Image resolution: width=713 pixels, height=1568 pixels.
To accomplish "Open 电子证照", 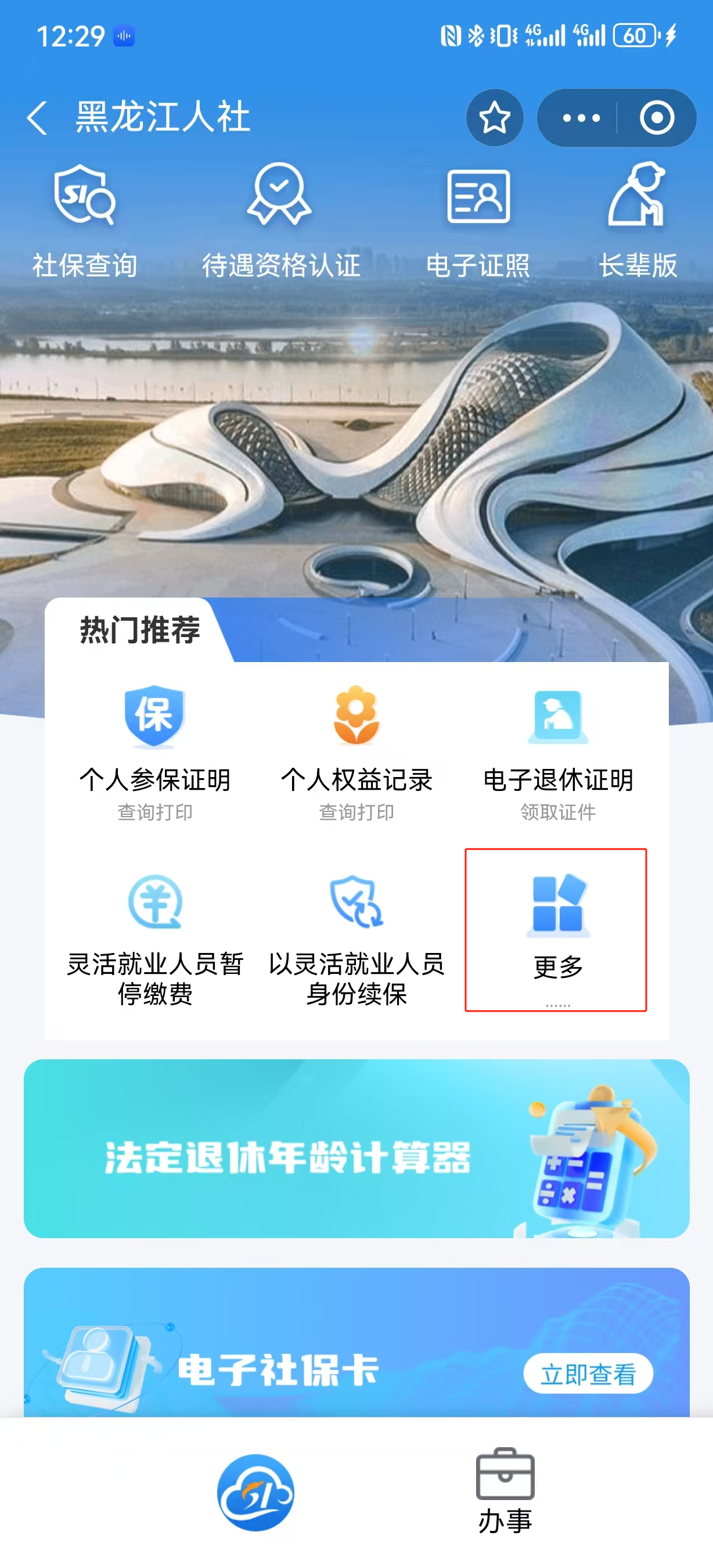I will 478,219.
